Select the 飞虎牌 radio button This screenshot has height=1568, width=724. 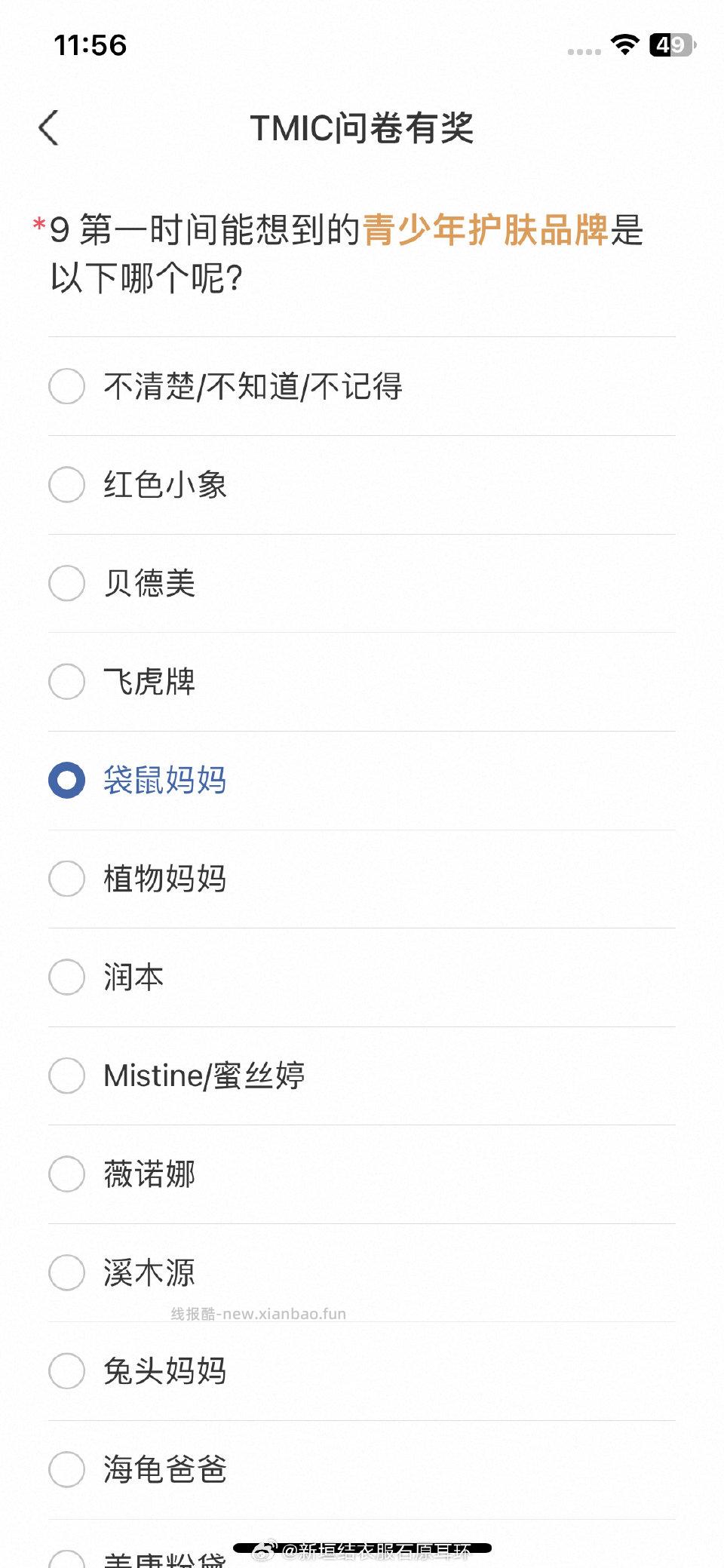66,682
